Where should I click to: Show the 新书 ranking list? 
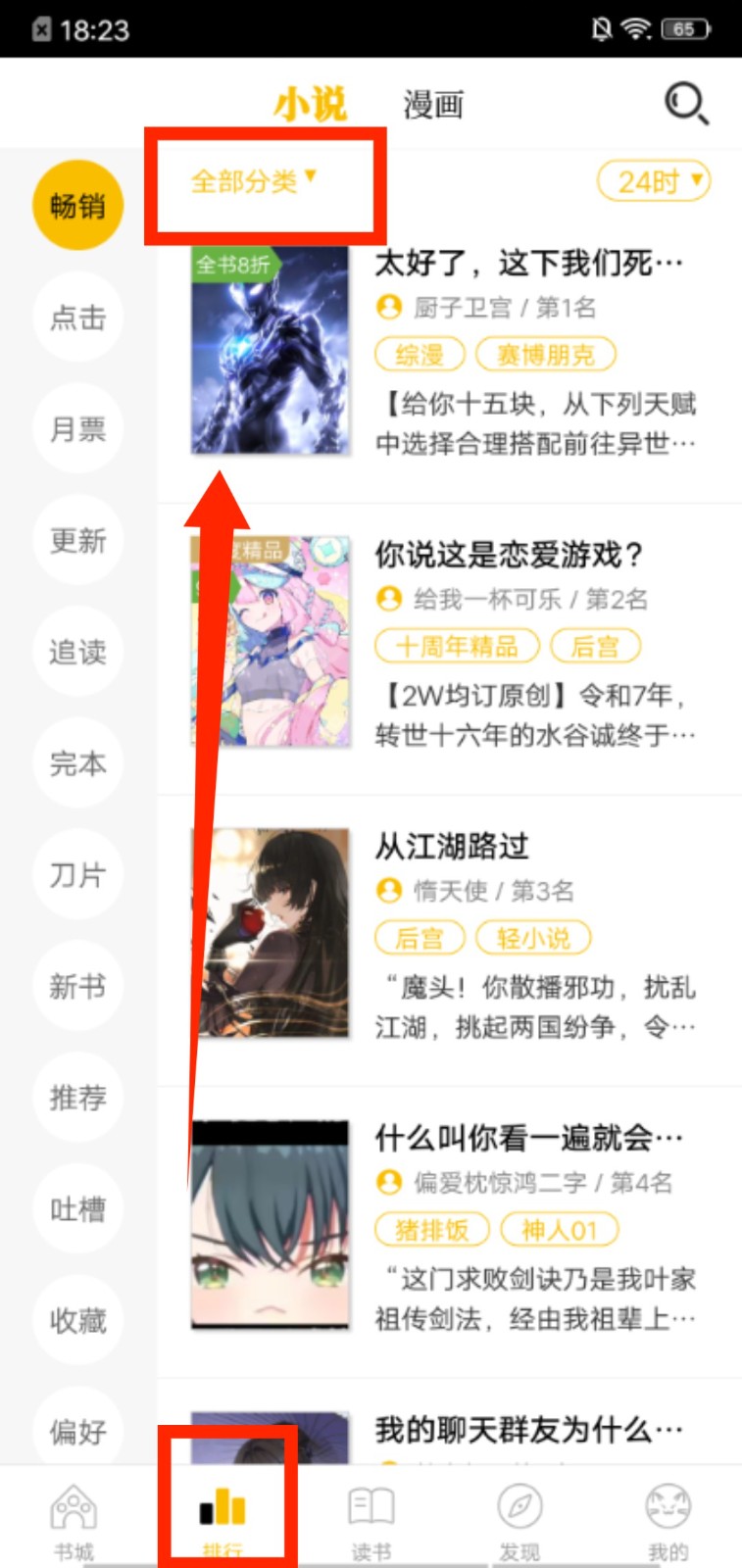coord(78,986)
